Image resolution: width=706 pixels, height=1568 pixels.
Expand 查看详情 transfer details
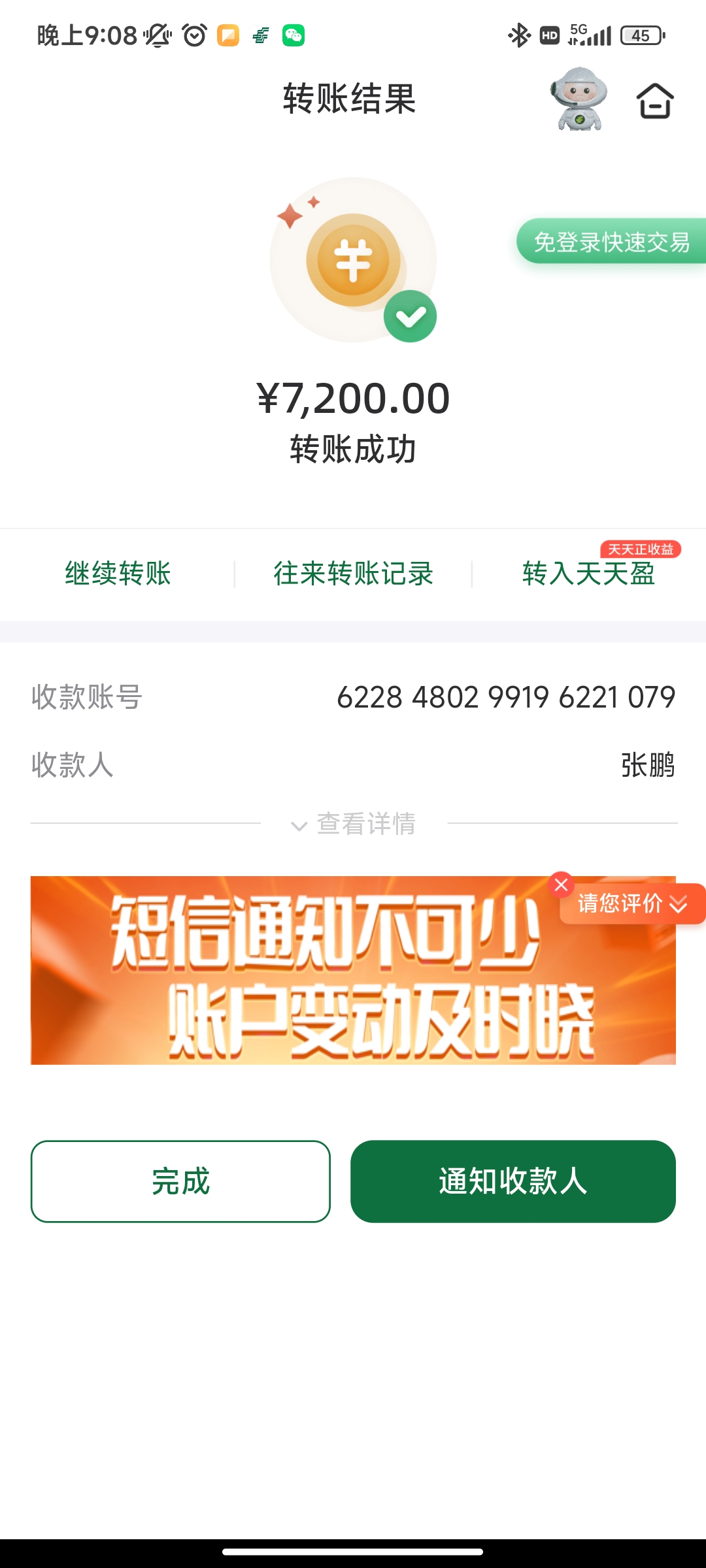[x=354, y=824]
